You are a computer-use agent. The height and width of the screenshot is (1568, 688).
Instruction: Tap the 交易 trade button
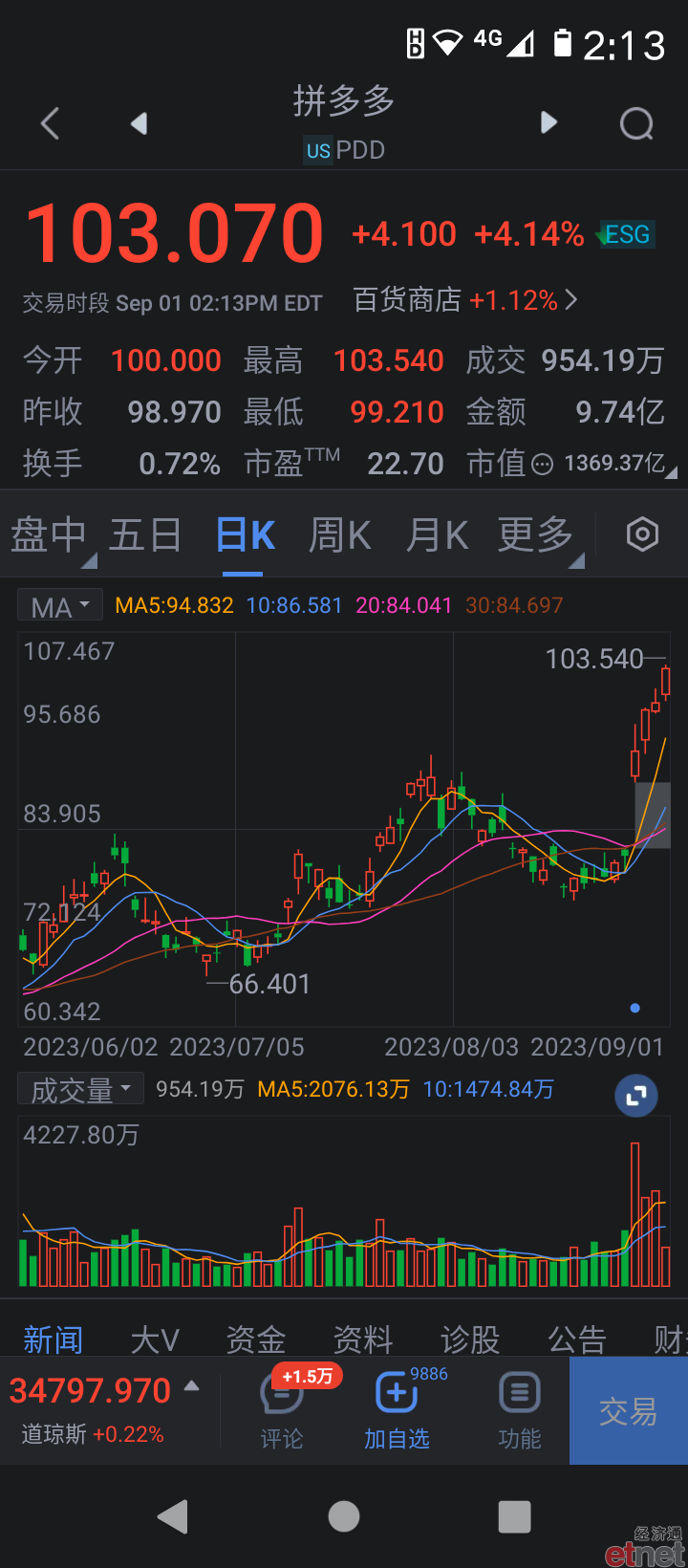tap(629, 1411)
